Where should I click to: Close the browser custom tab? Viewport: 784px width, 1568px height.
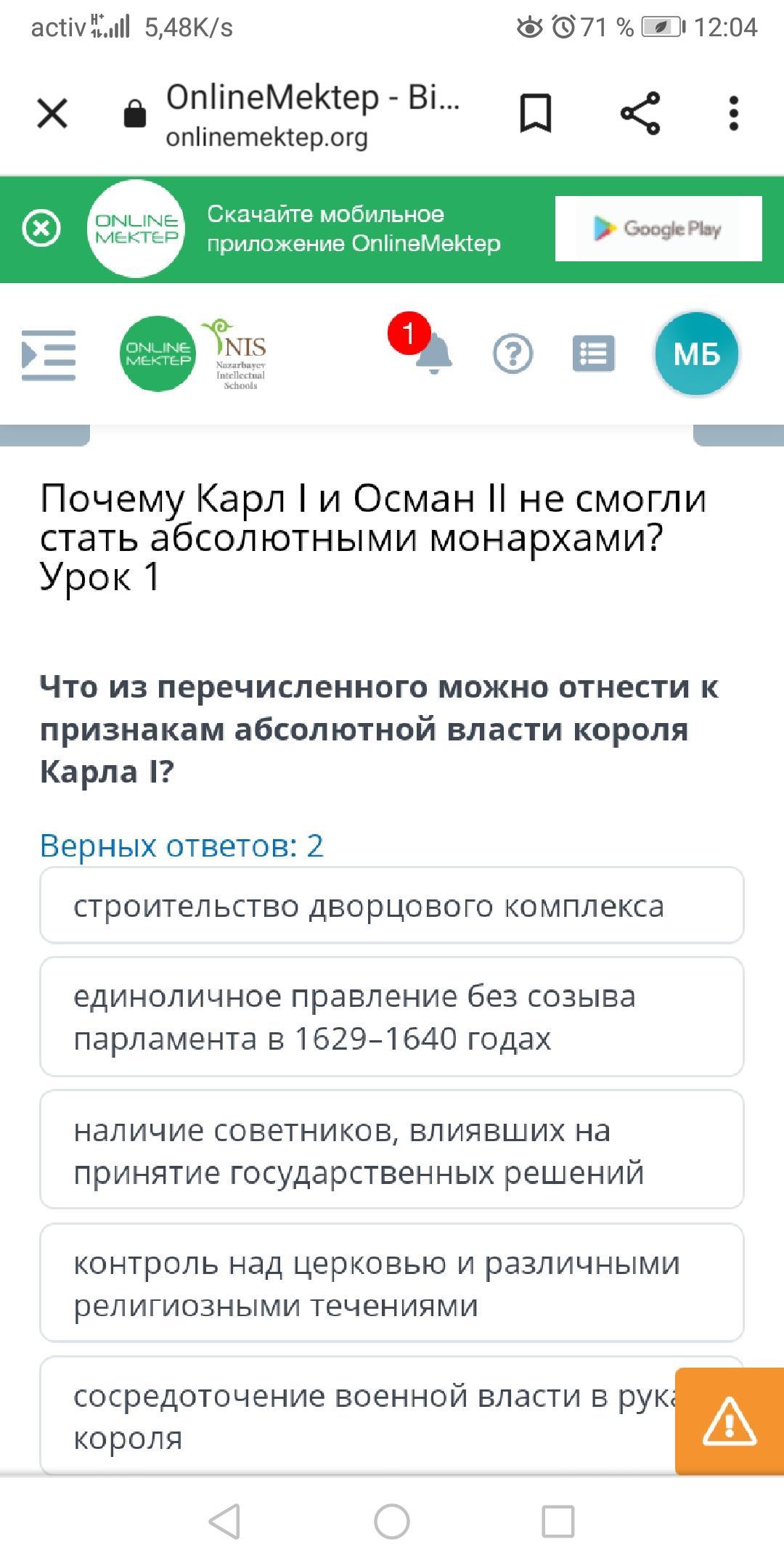[52, 114]
